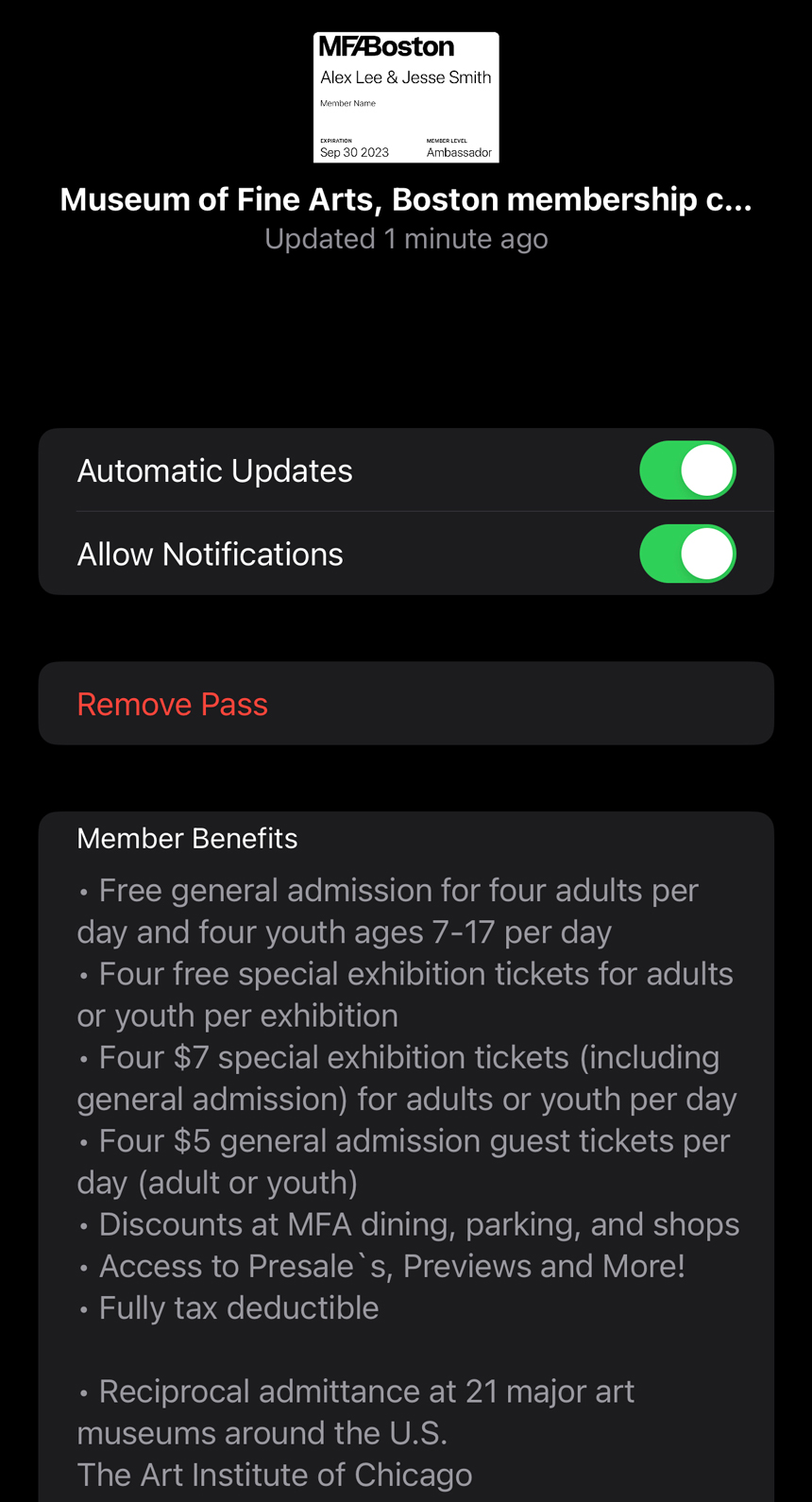Toggle the Automatic Updates switch
Viewport: 812px width, 1502px height.
tap(688, 469)
